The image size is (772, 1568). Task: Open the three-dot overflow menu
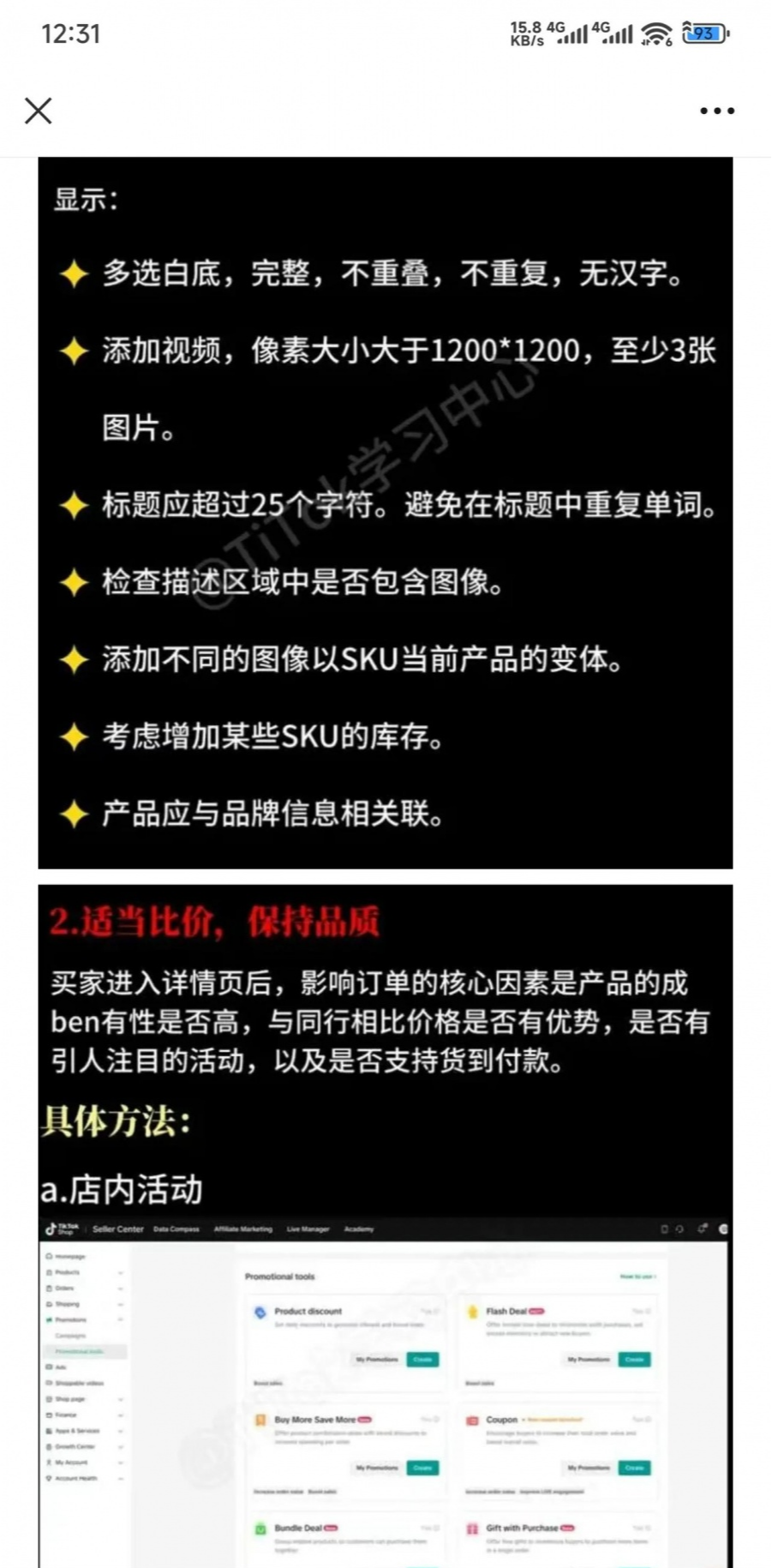(716, 111)
